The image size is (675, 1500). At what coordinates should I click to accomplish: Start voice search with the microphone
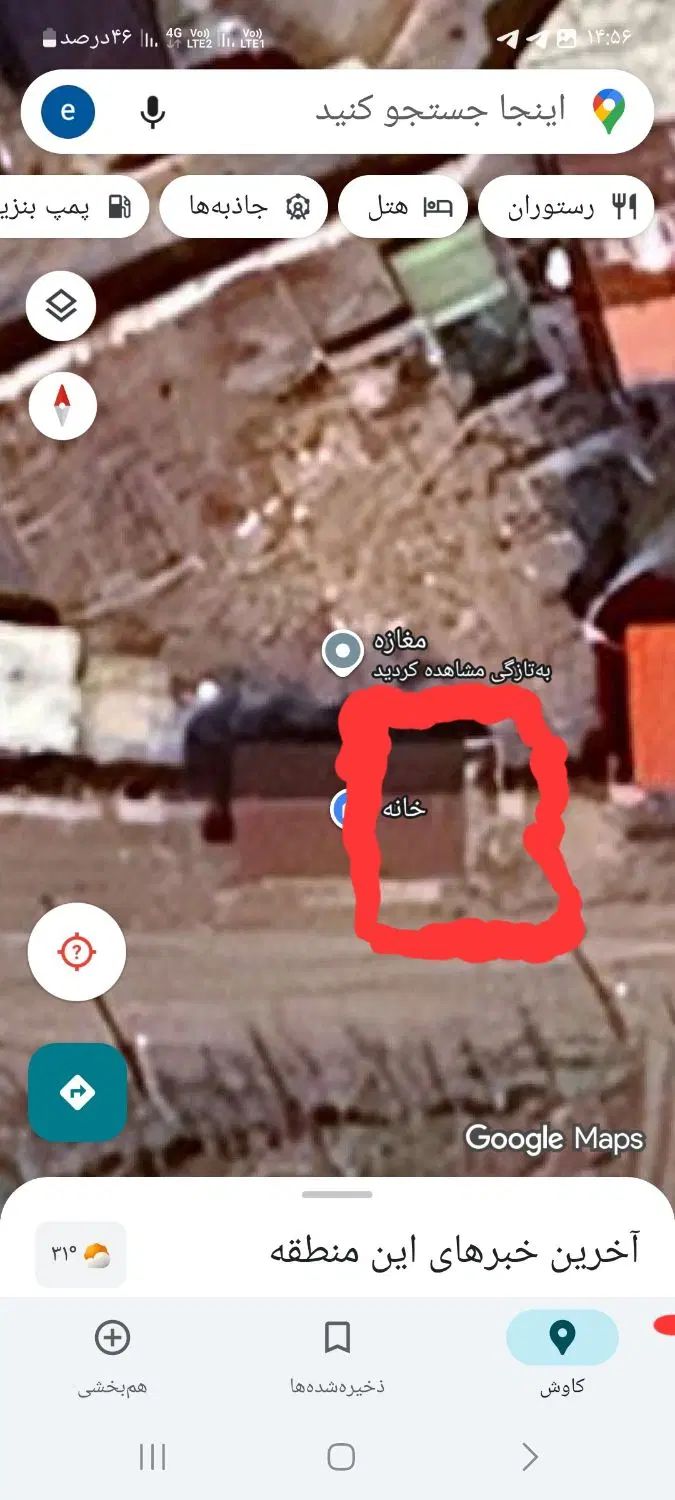point(152,111)
